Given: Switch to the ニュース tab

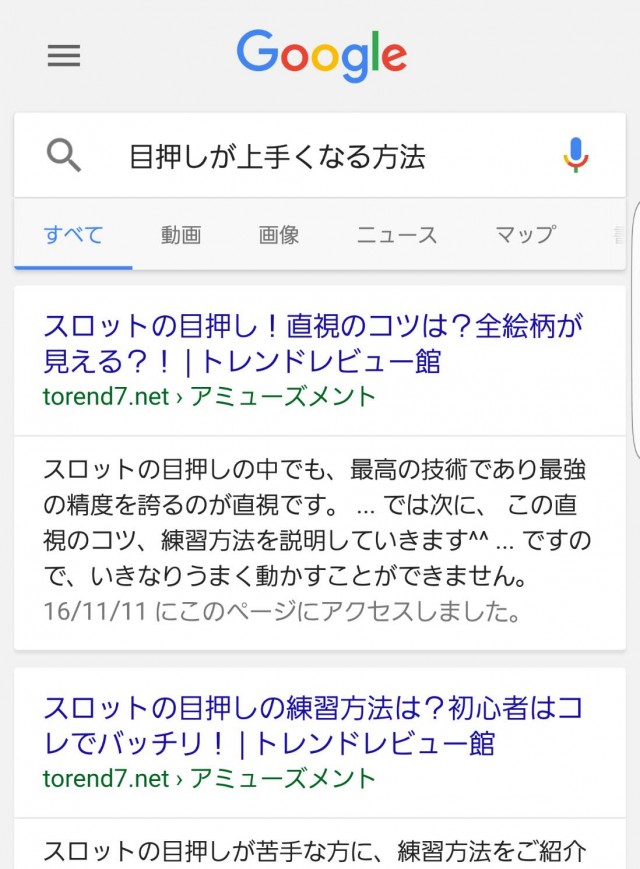Looking at the screenshot, I should click(397, 235).
